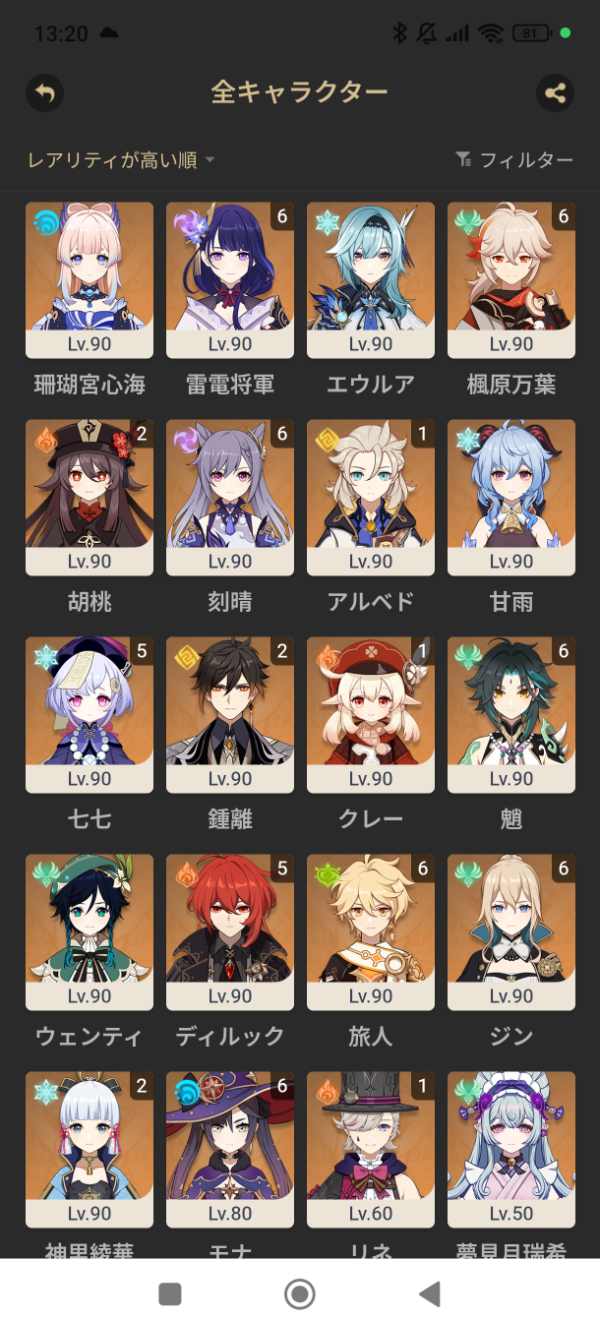Tap the 刻晴 character card

click(x=230, y=497)
